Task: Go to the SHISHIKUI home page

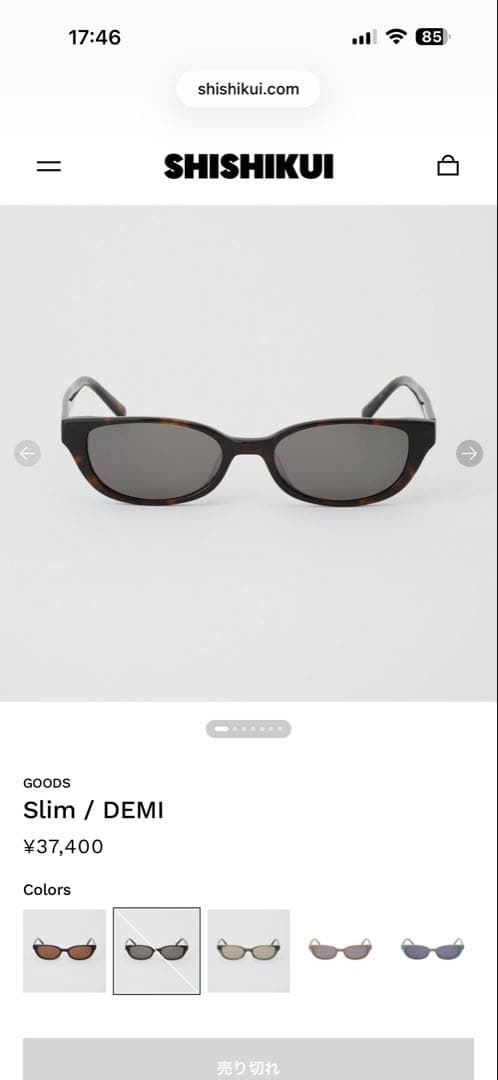Action: pos(249,166)
